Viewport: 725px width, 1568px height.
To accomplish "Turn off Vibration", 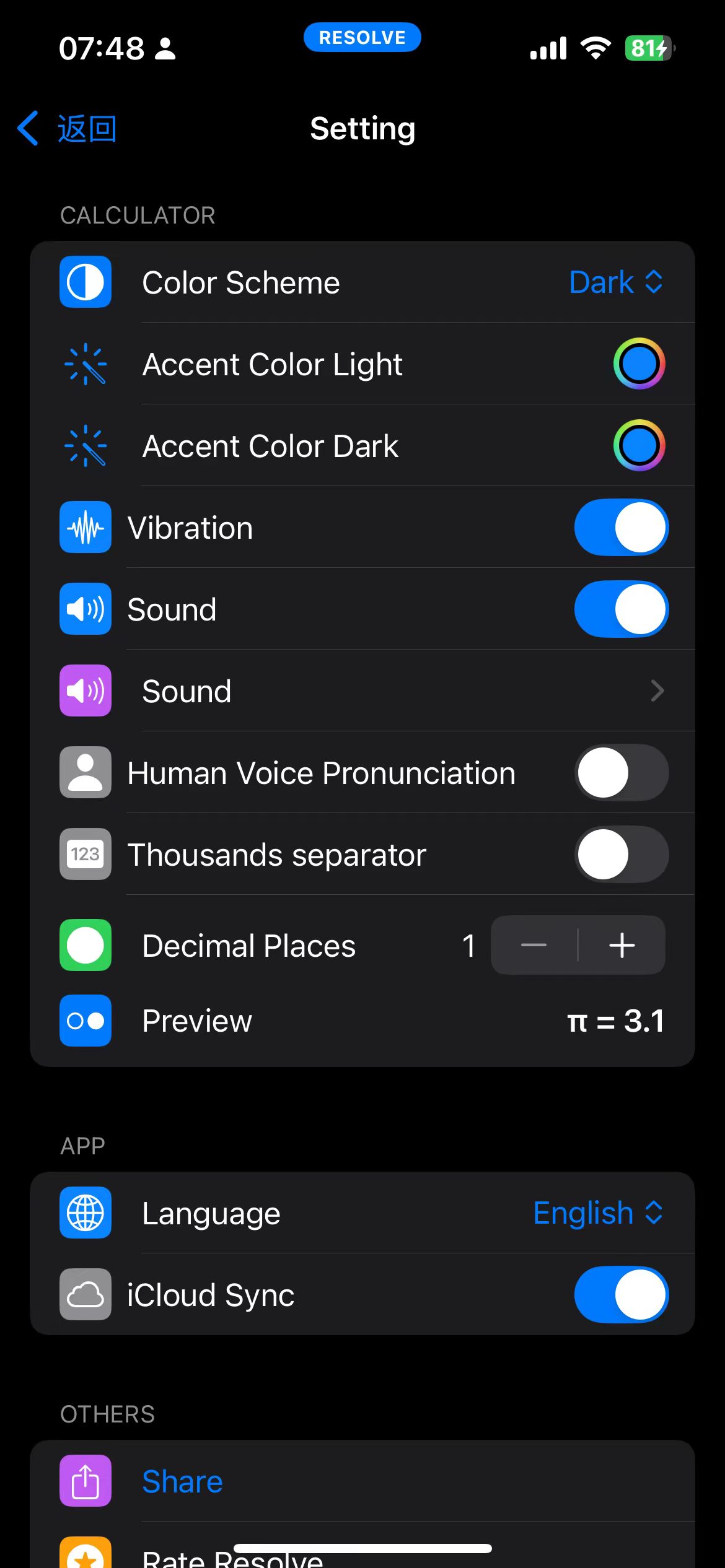I will [x=621, y=528].
